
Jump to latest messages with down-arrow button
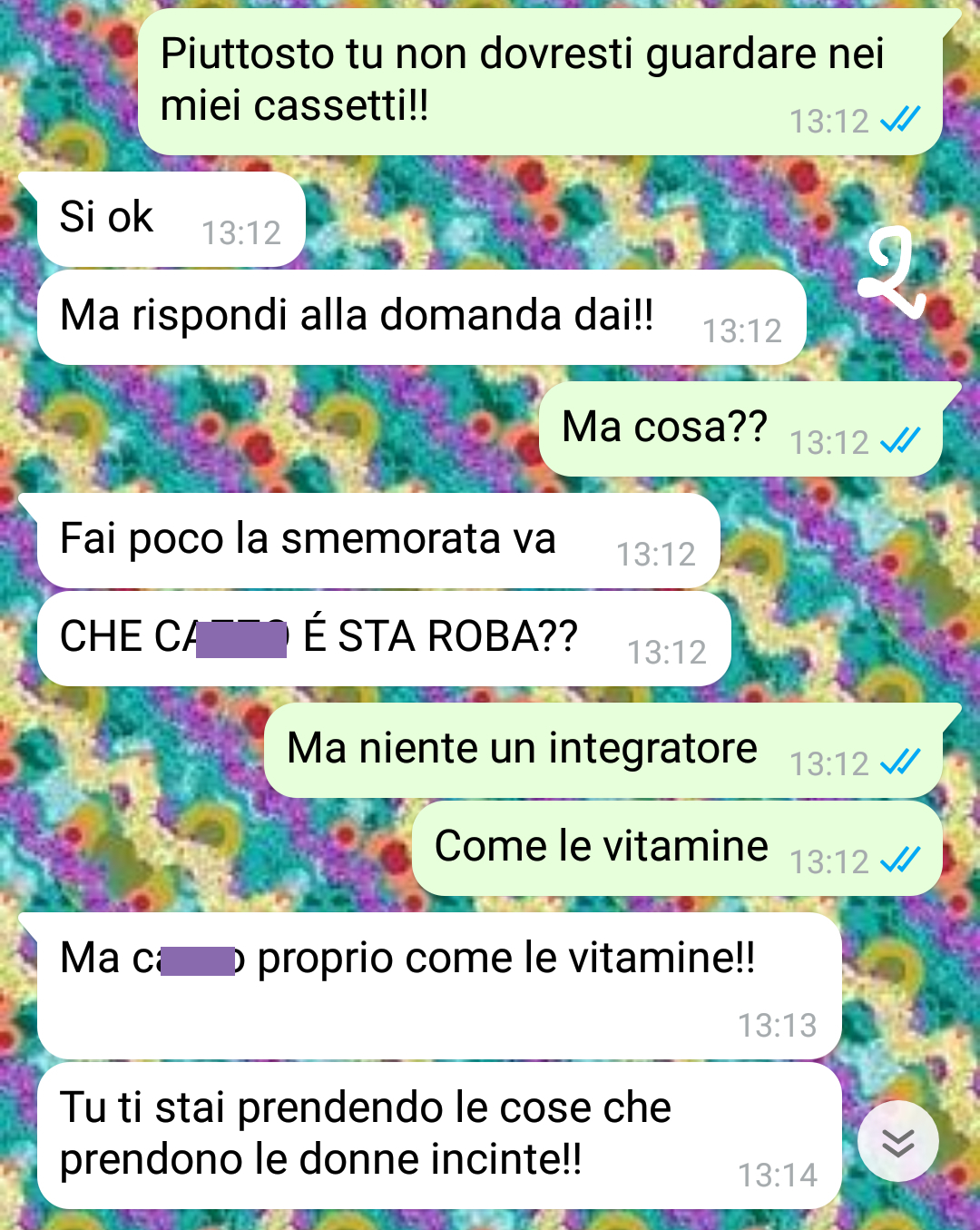(897, 1142)
